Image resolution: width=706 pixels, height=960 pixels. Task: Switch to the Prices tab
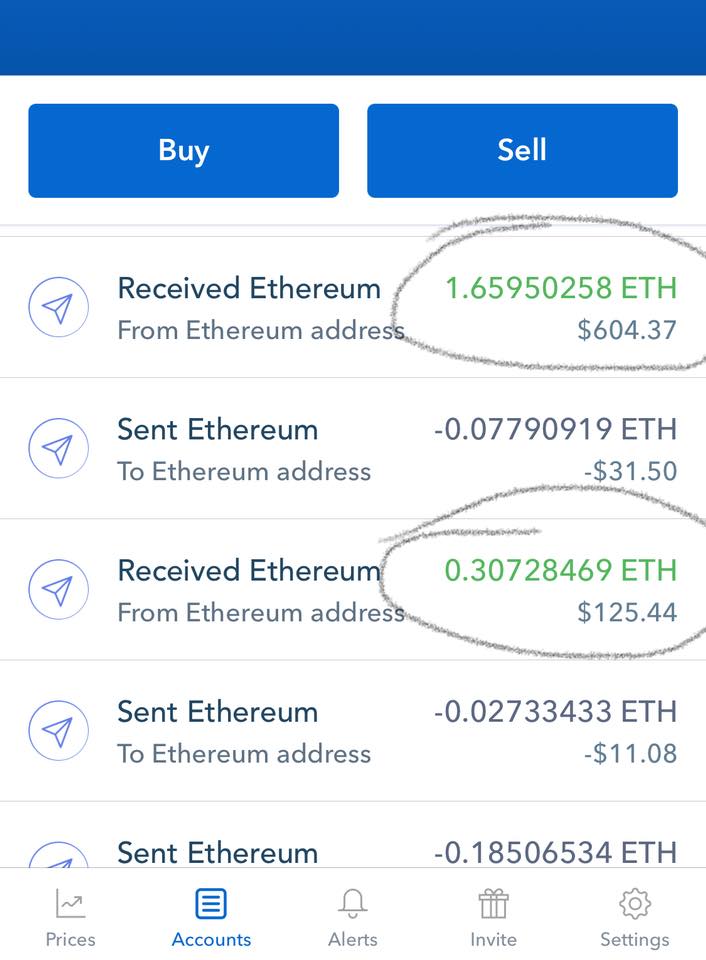click(x=70, y=917)
